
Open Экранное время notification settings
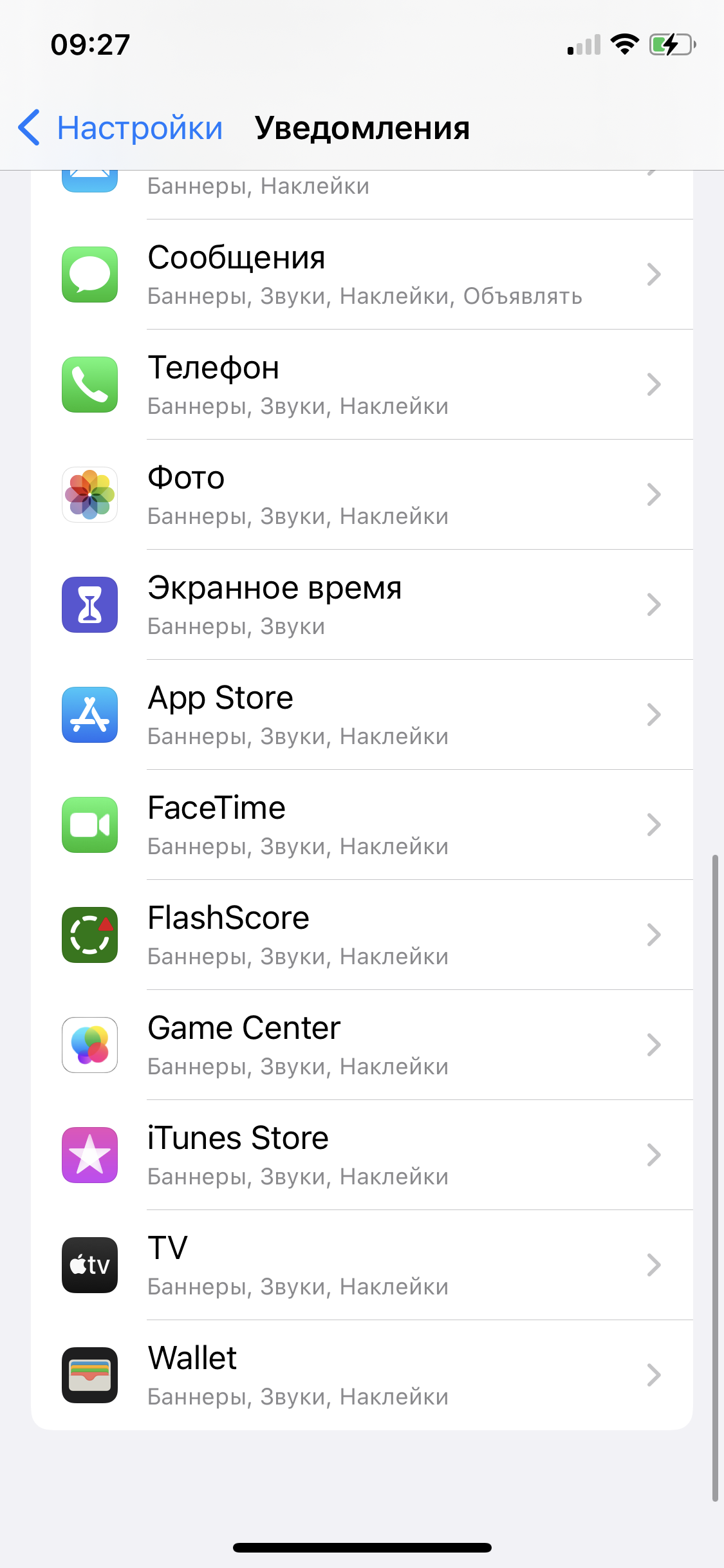[x=362, y=605]
